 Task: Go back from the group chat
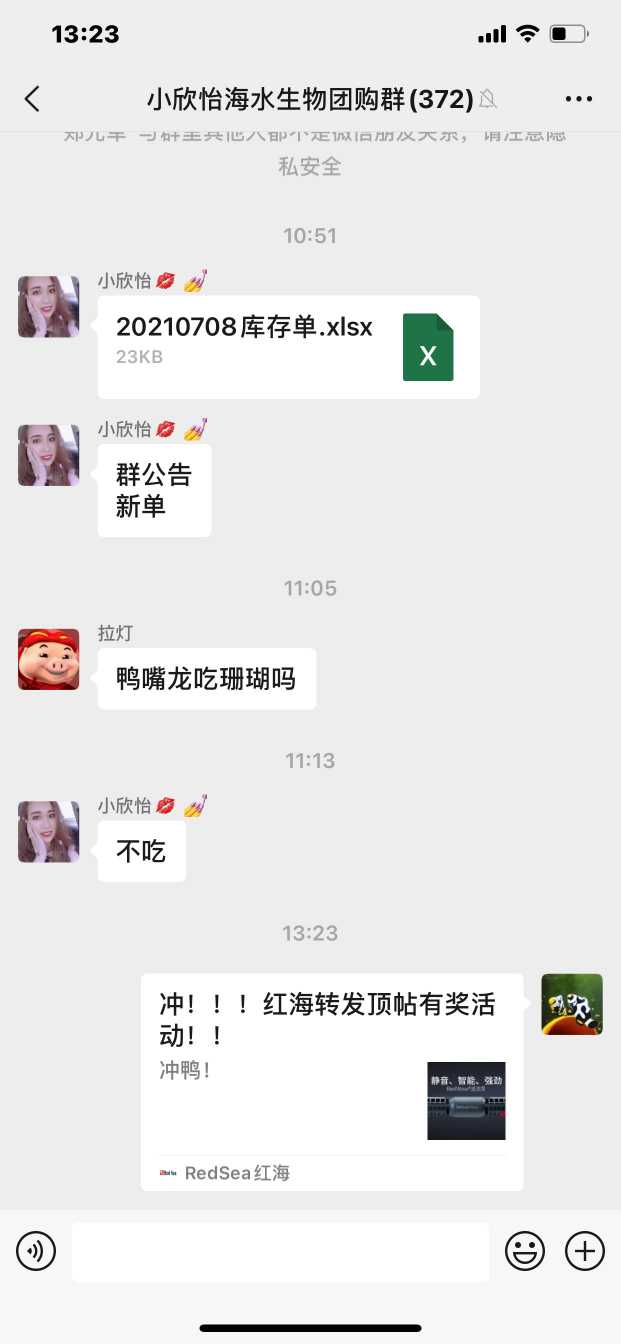tap(32, 98)
